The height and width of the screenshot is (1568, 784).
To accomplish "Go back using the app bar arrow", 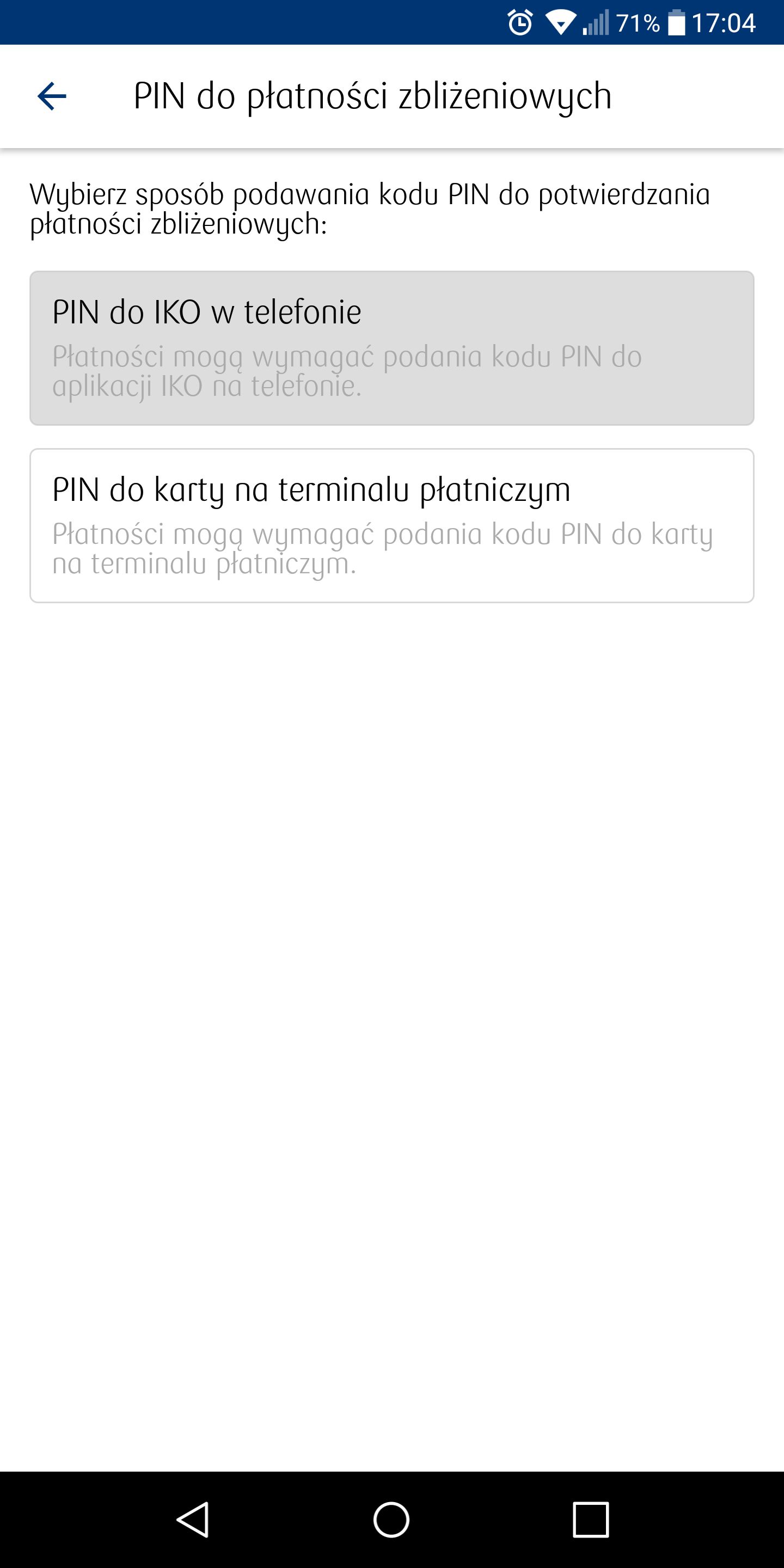I will pyautogui.click(x=52, y=96).
